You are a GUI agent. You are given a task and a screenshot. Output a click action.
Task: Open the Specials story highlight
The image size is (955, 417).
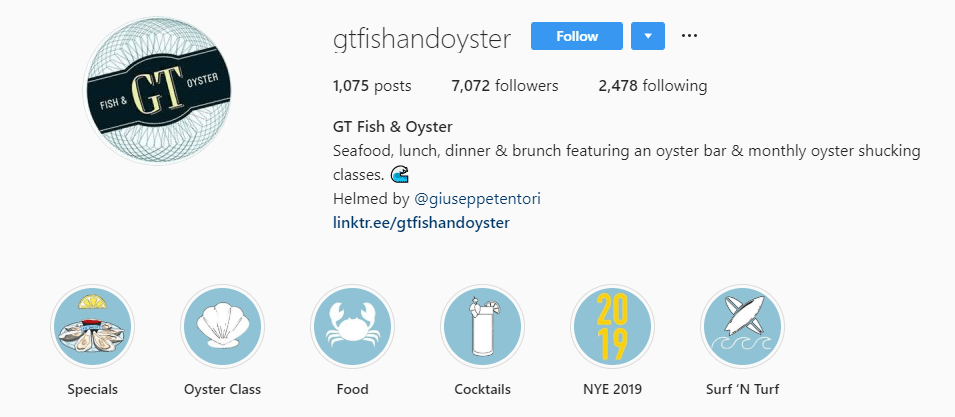tap(92, 327)
